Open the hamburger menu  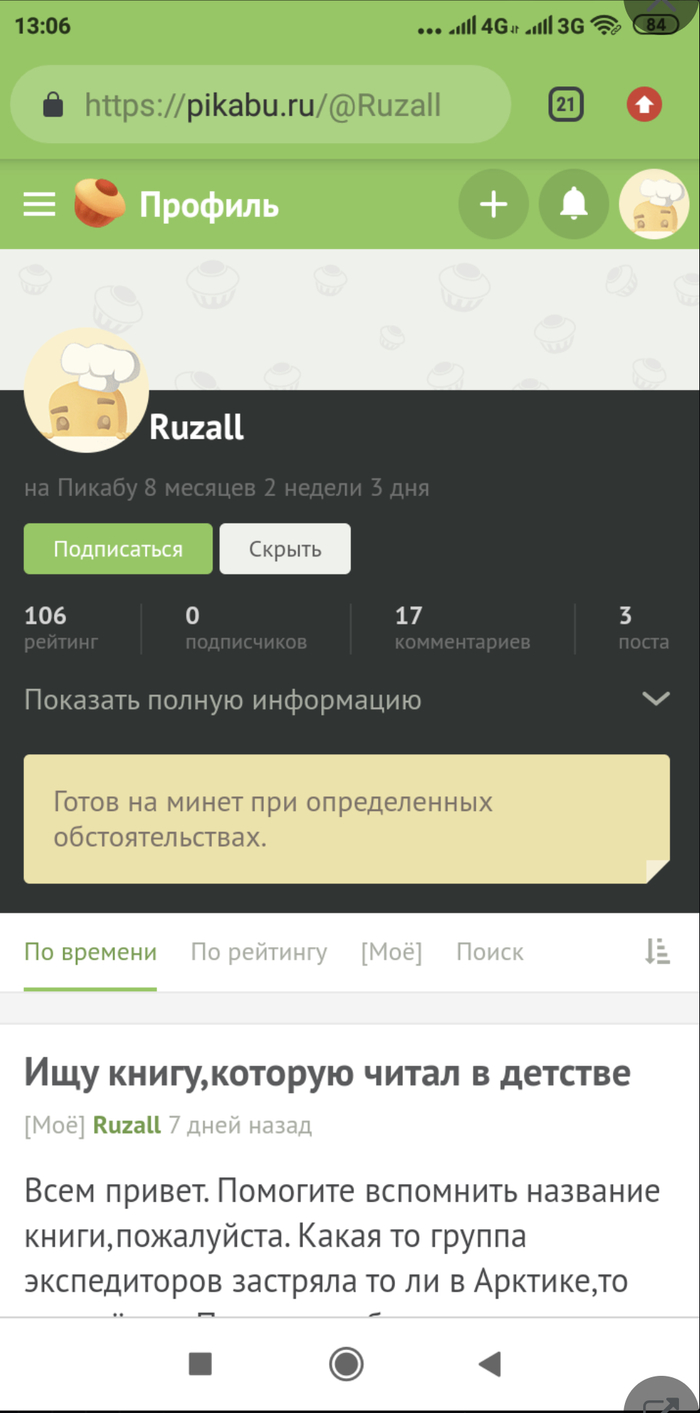40,205
